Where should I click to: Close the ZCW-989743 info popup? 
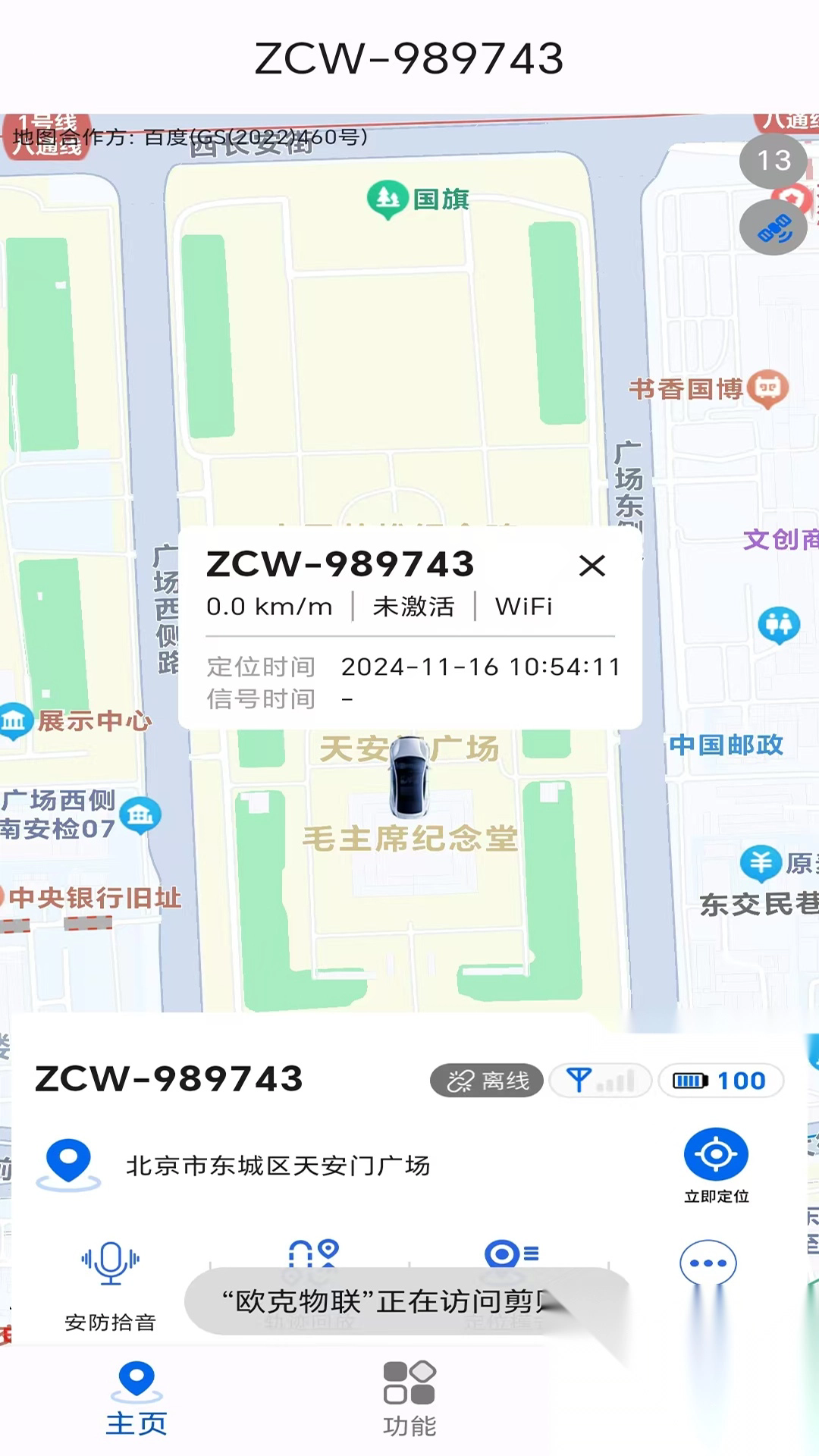point(591,566)
